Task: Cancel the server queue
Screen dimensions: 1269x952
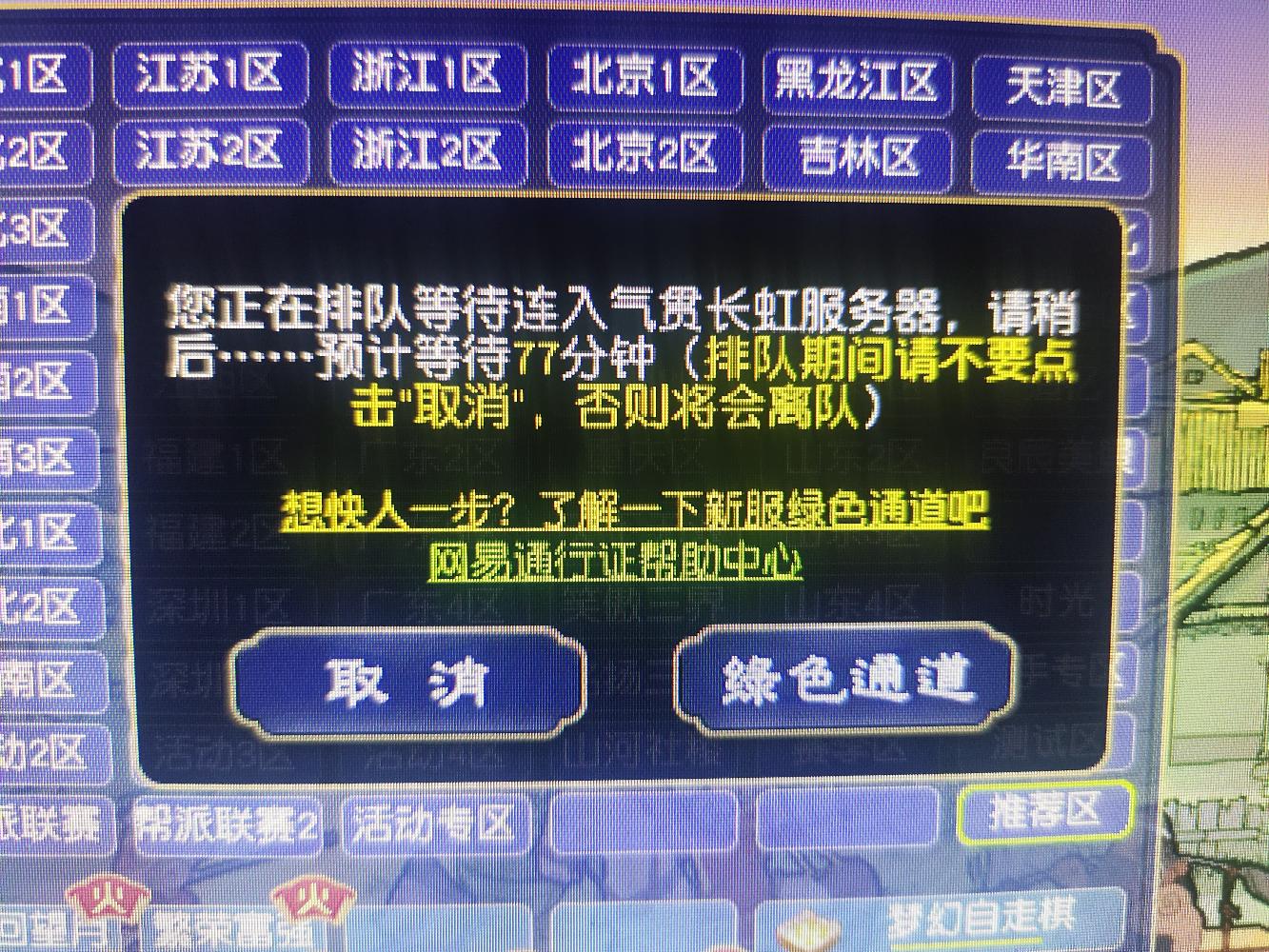Action: (x=407, y=680)
